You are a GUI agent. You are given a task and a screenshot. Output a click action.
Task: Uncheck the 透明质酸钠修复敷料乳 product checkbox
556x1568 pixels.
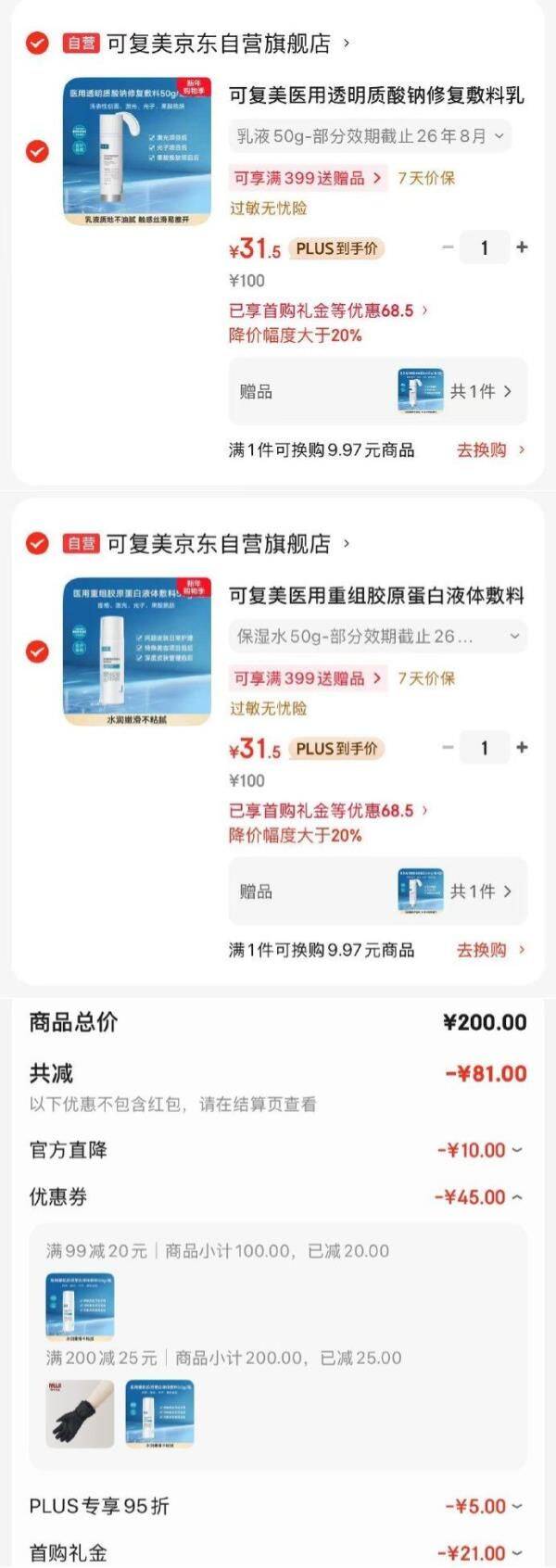click(x=37, y=151)
